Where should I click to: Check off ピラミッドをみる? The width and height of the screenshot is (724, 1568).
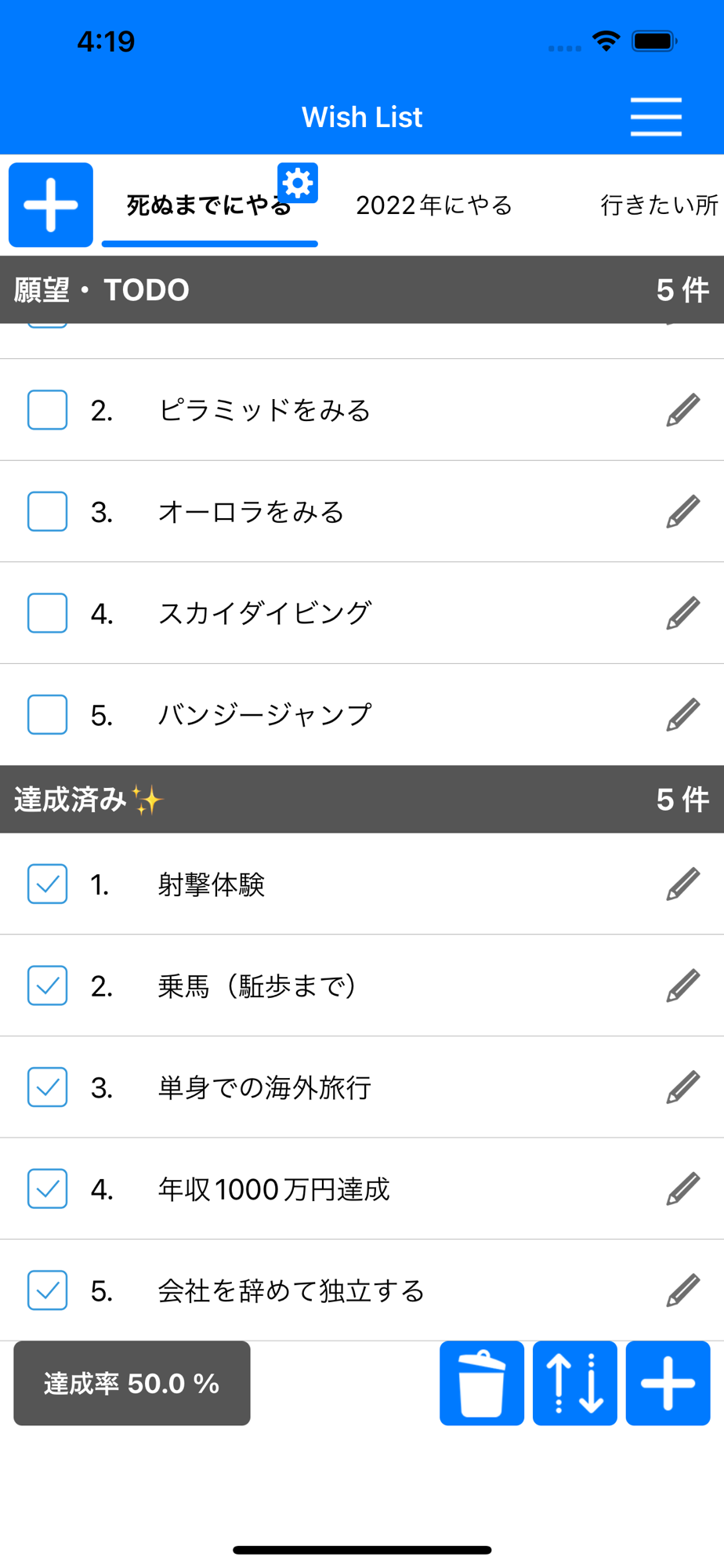48,410
